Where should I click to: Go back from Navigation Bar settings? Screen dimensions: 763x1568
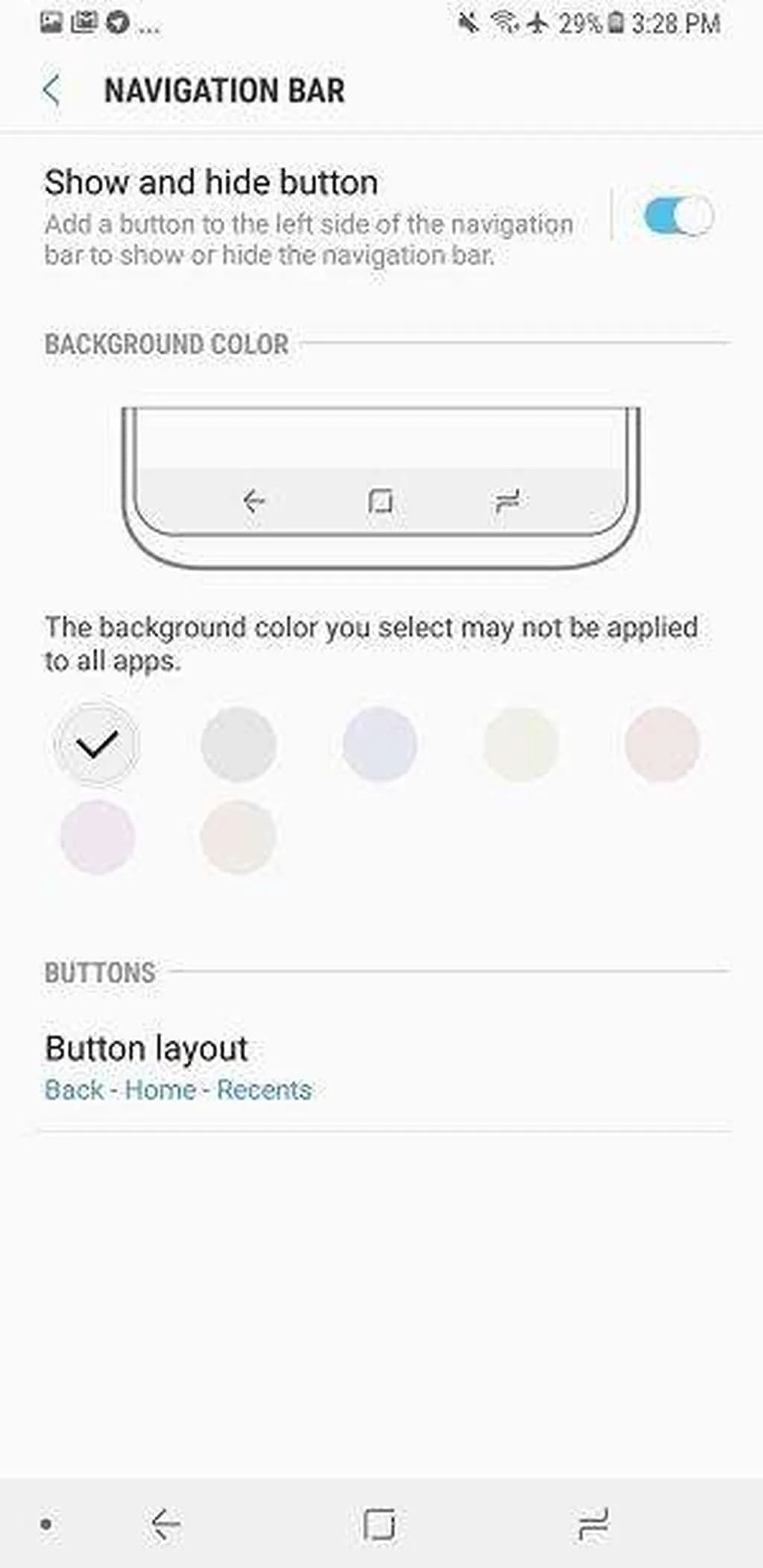click(52, 91)
